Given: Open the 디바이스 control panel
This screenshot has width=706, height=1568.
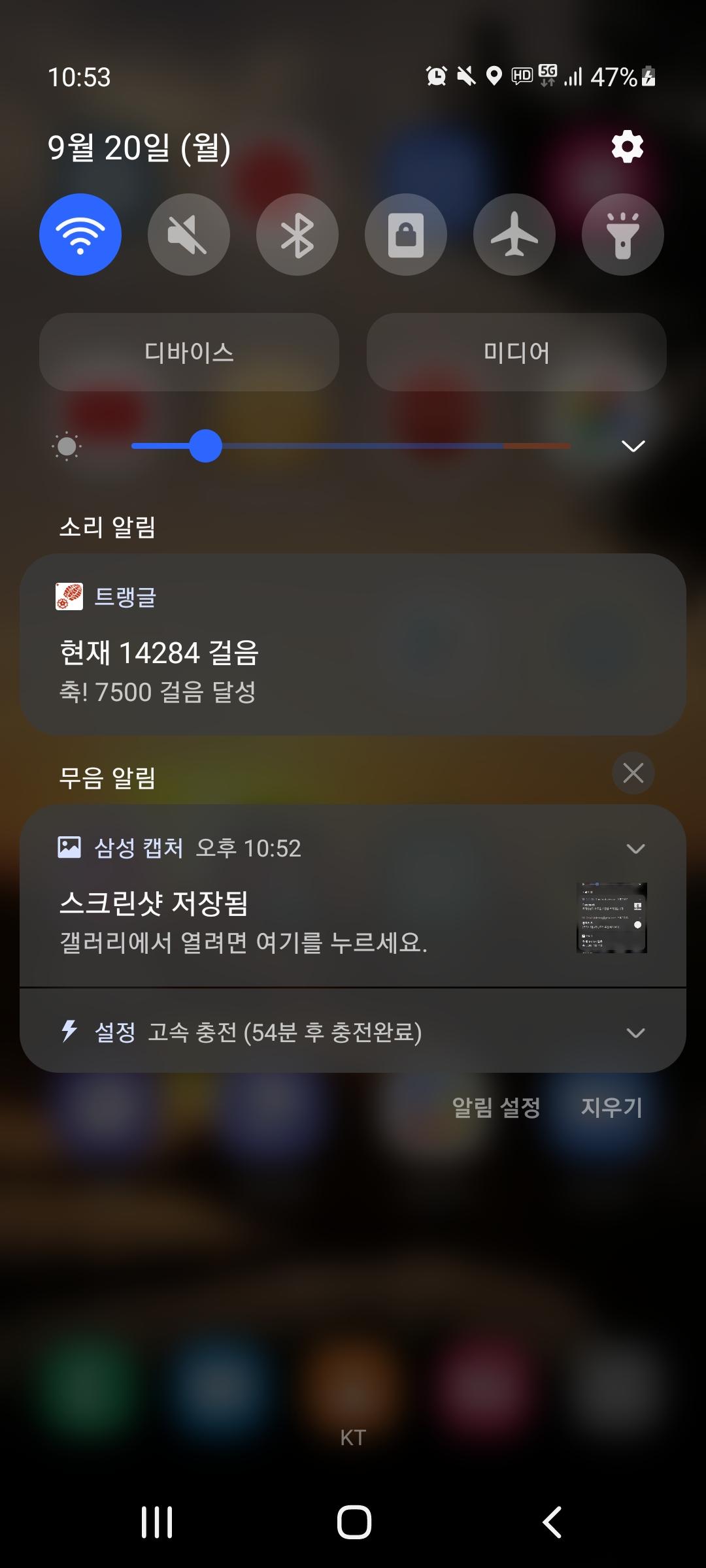Looking at the screenshot, I should coord(189,352).
